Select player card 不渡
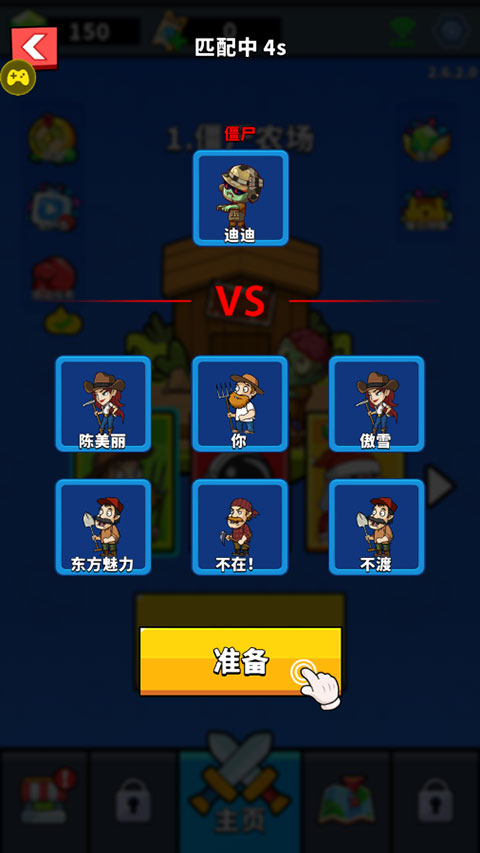This screenshot has height=853, width=480. coord(377,527)
